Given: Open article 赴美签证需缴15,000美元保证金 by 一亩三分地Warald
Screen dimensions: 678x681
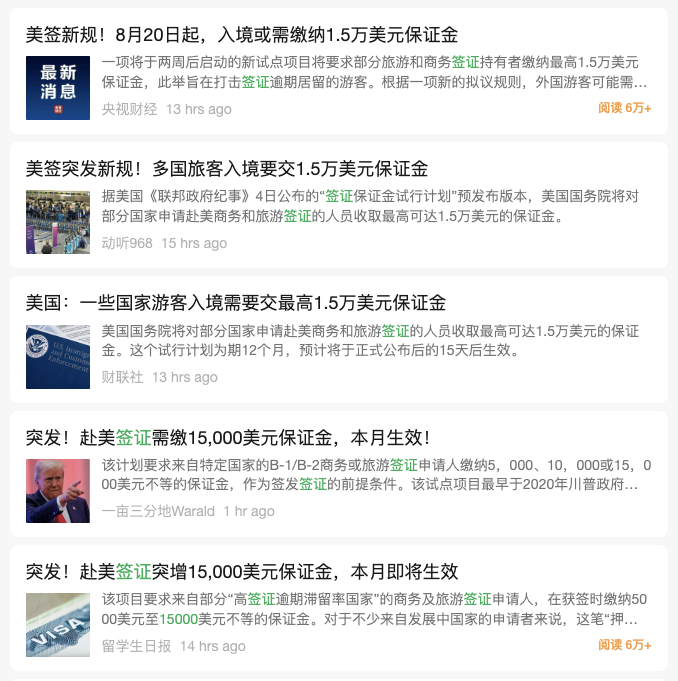Looking at the screenshot, I should [x=227, y=437].
